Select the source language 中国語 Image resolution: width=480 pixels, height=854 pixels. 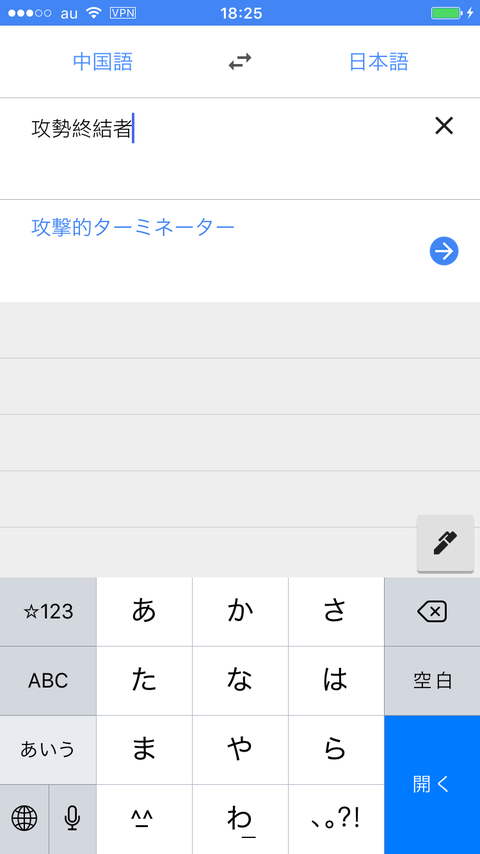pyautogui.click(x=102, y=62)
